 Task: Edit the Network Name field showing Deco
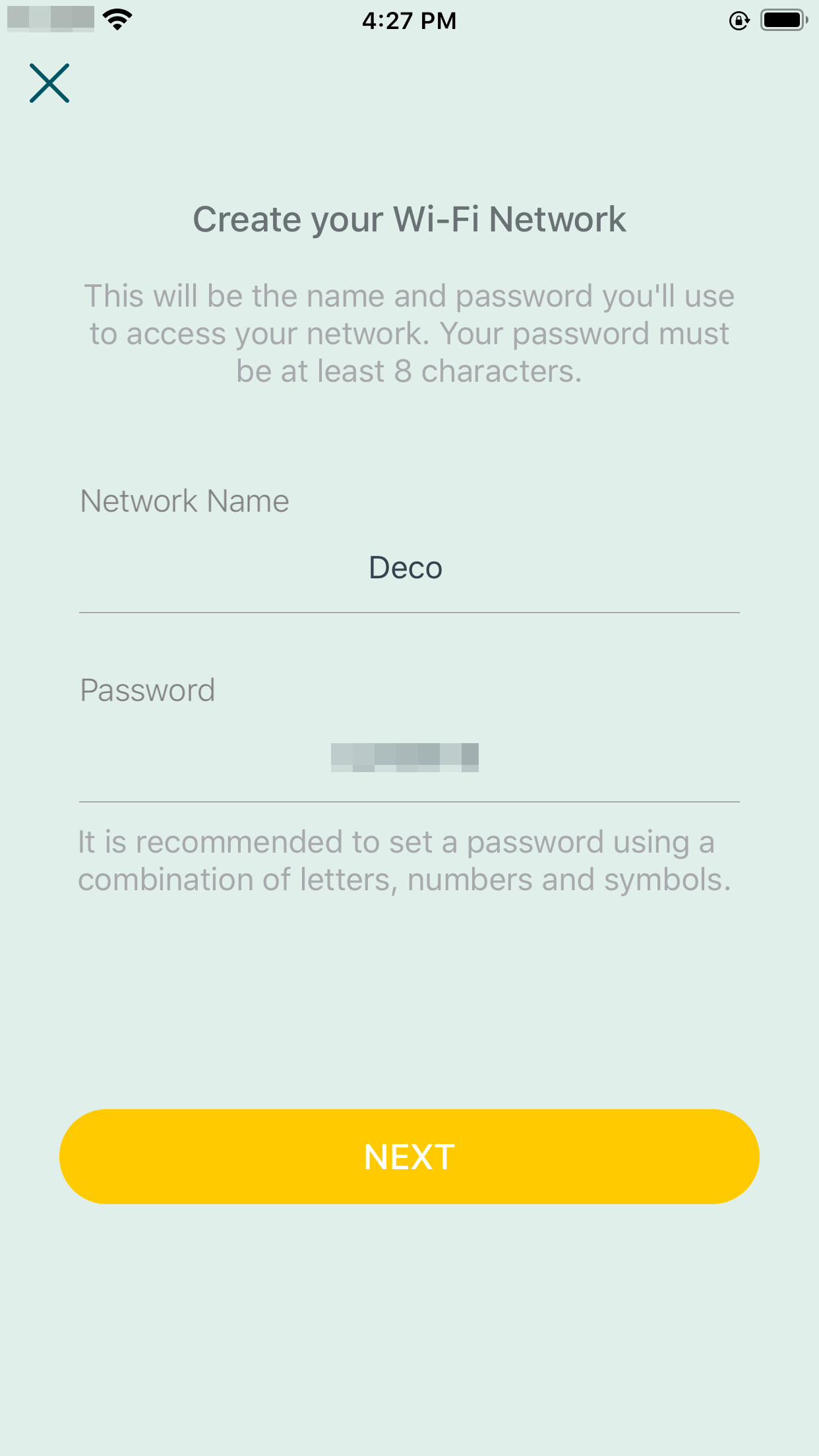pos(409,568)
